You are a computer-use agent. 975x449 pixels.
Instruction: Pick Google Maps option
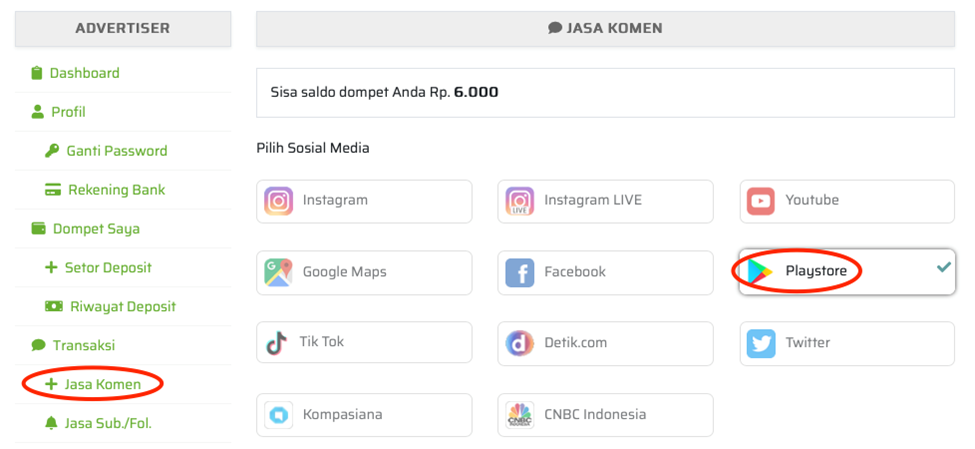364,272
